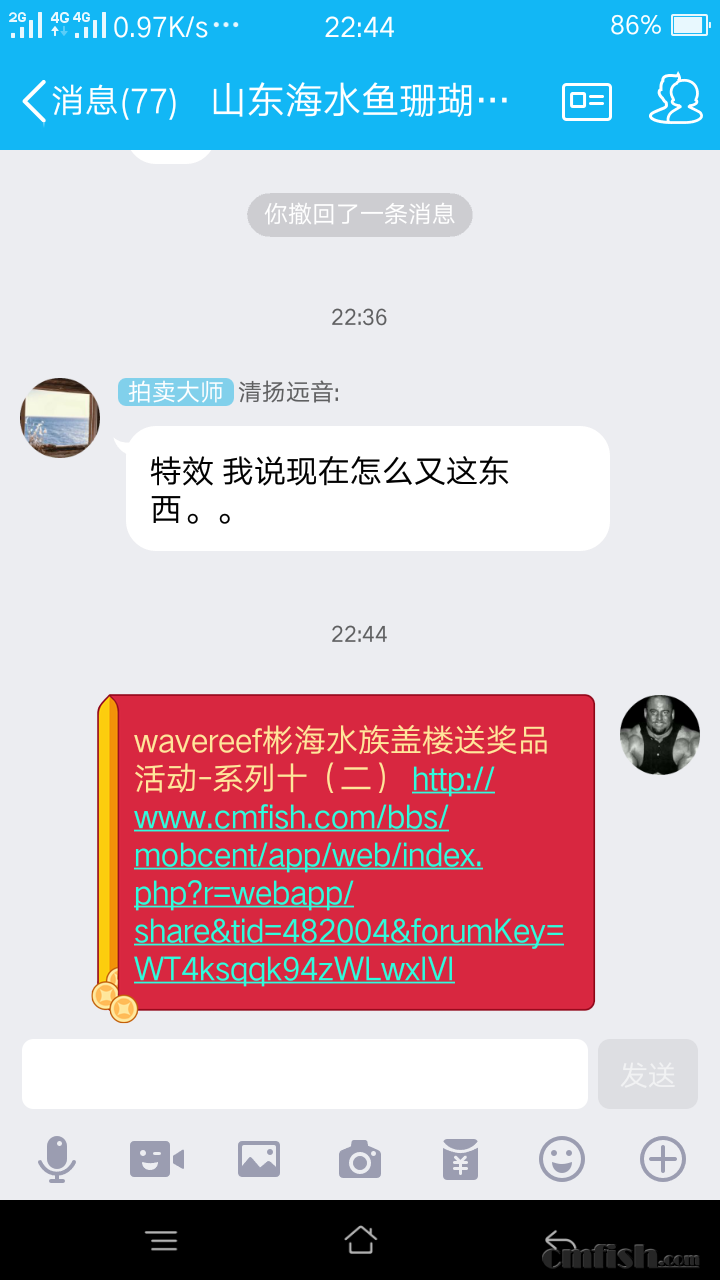Tap the 你撤回了一条消息 notice
720x1280 pixels.
(x=360, y=214)
